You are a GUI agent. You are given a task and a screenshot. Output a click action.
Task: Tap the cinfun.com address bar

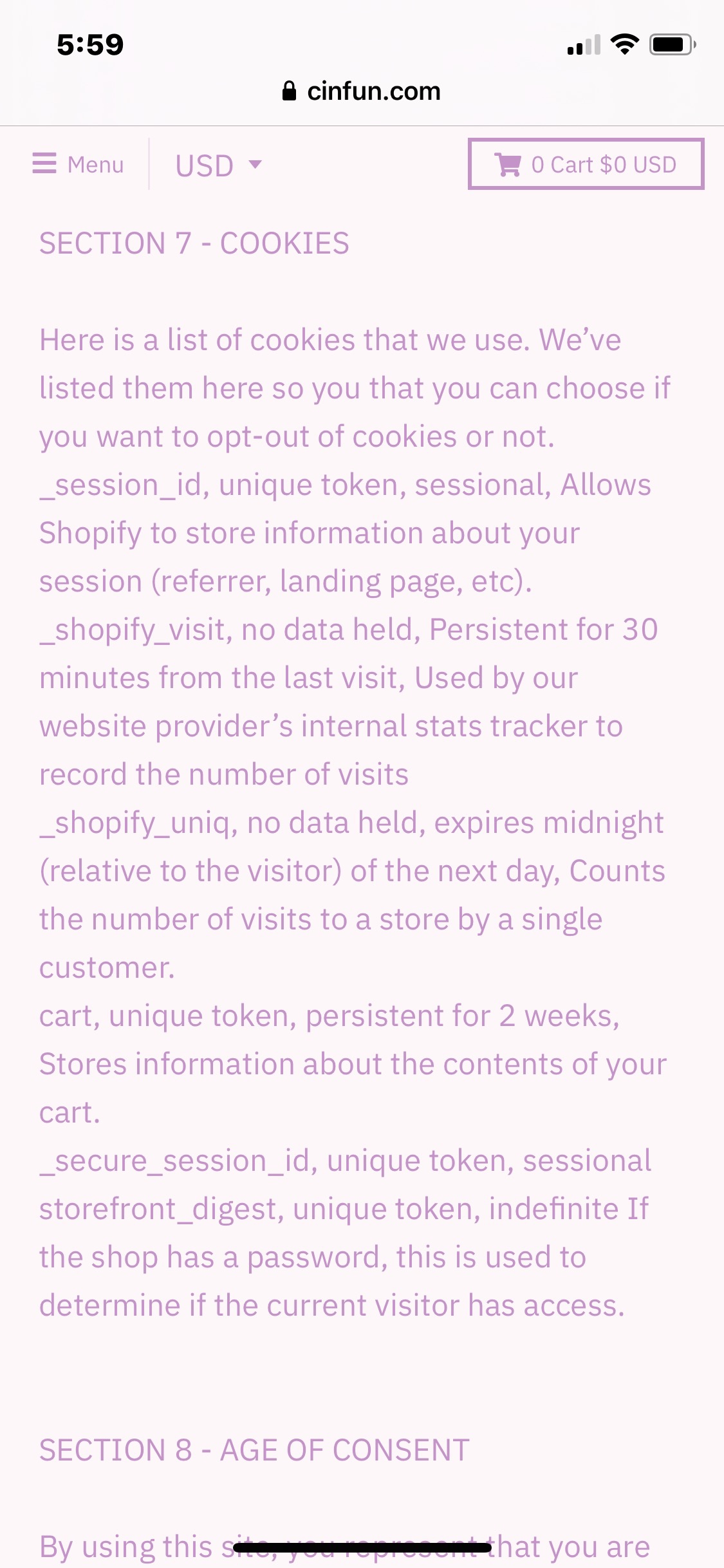point(362,91)
